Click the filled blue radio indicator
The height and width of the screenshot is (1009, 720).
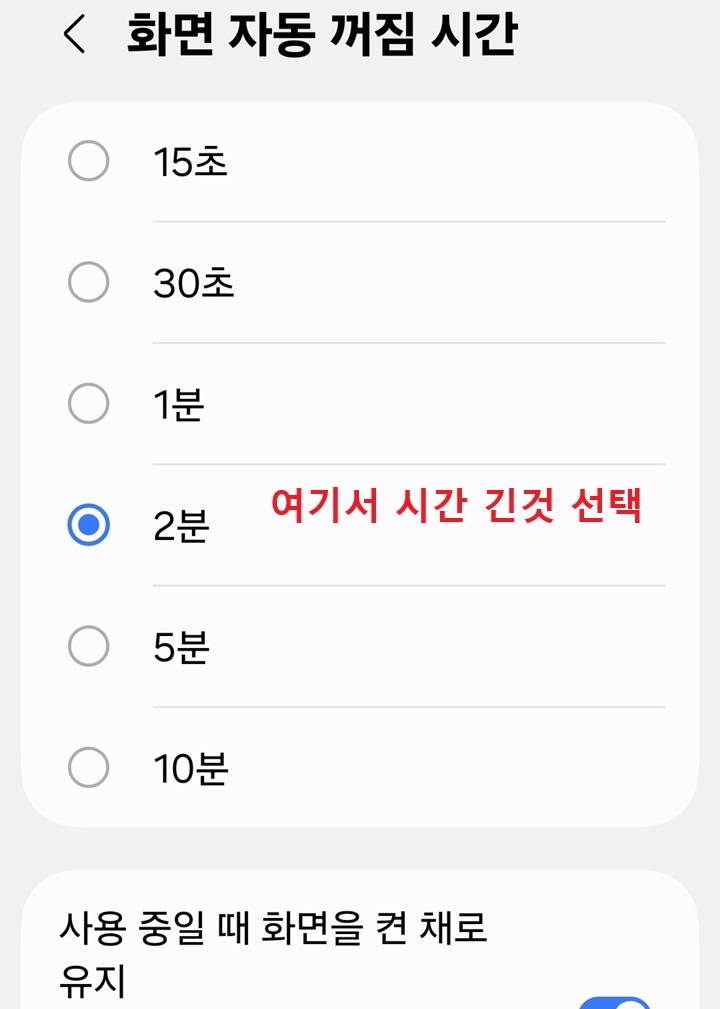pyautogui.click(x=88, y=524)
